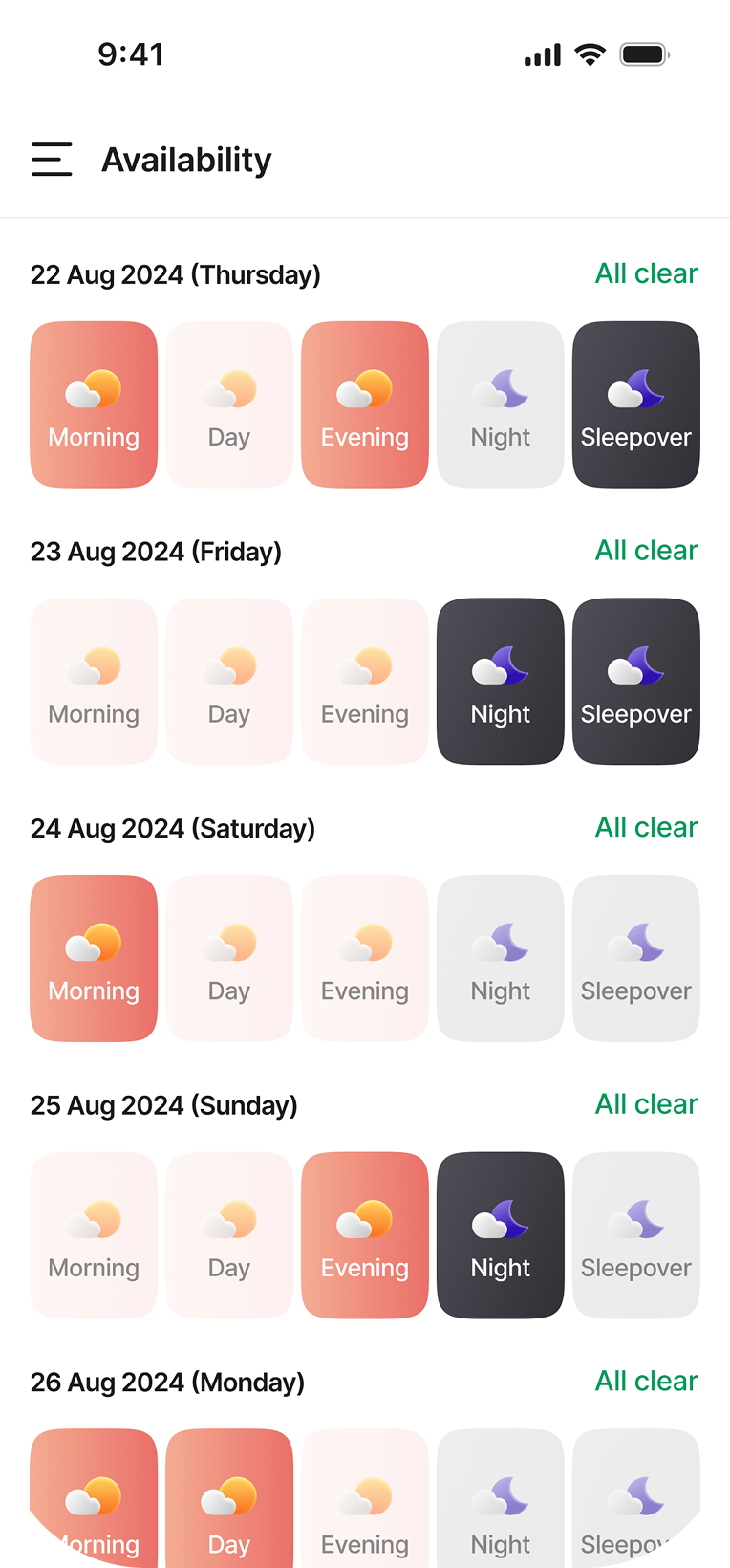Viewport: 730px width, 1568px height.
Task: Clear all for 25 Aug Sunday
Action: point(646,1104)
